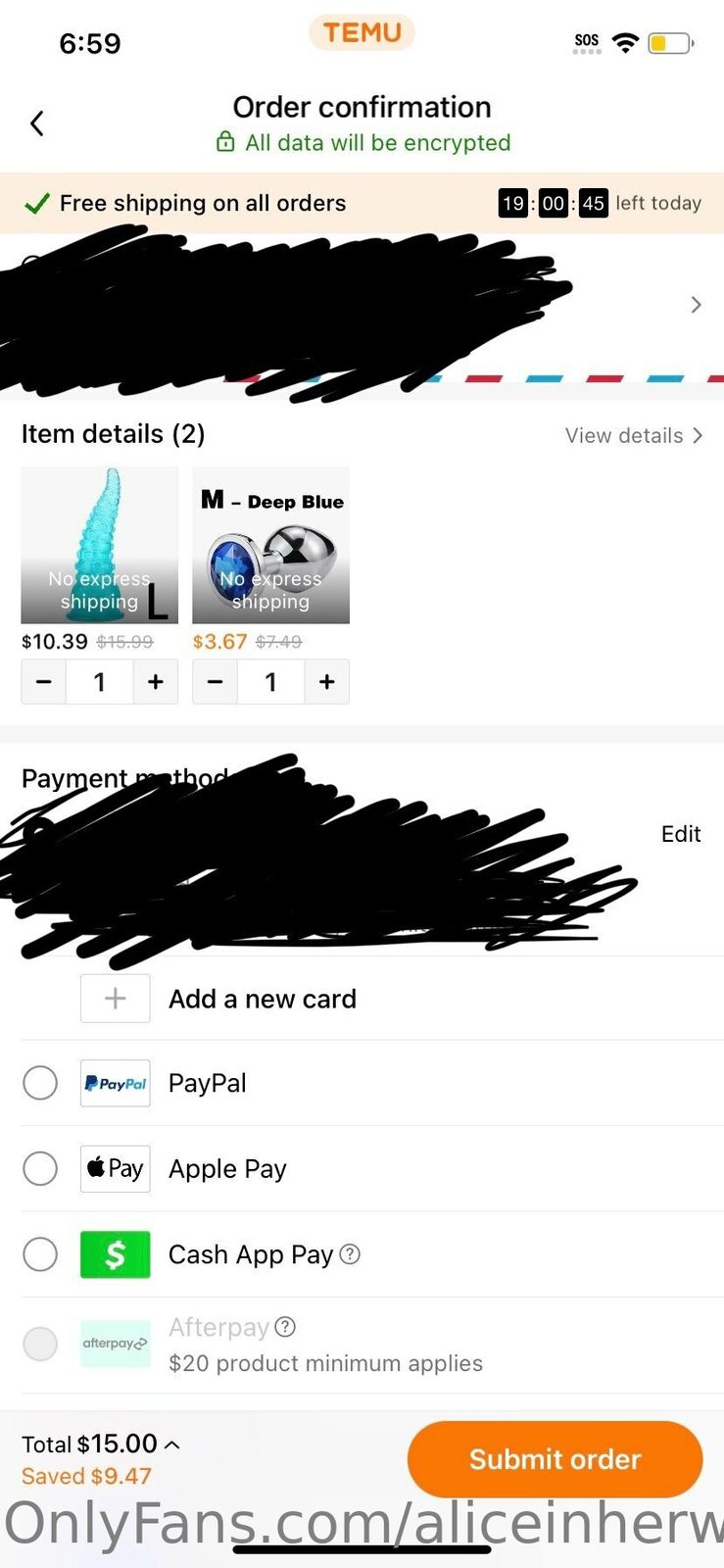The width and height of the screenshot is (724, 1568).
Task: Open View details for items
Action: click(x=633, y=435)
